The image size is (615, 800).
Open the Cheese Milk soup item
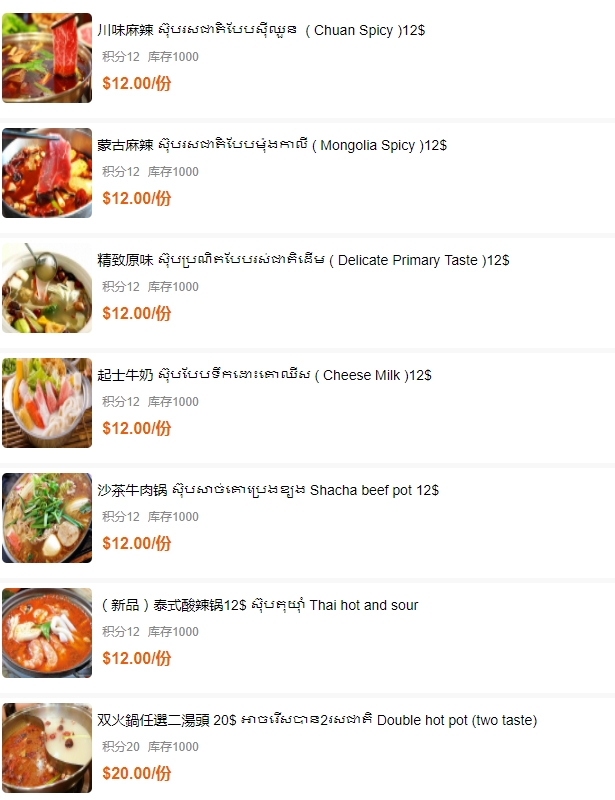(x=264, y=376)
